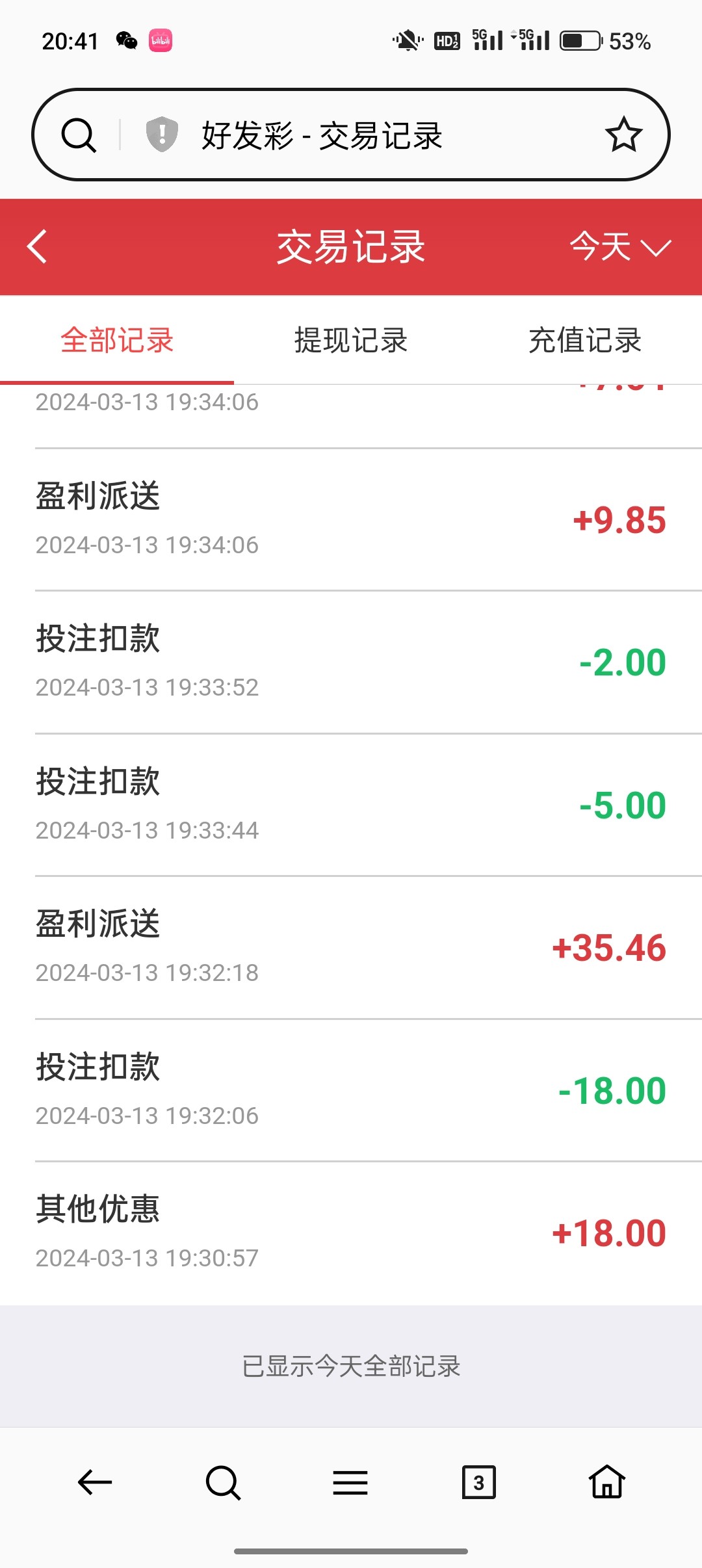
Task: Go back from the 交易记录 page
Action: point(37,247)
